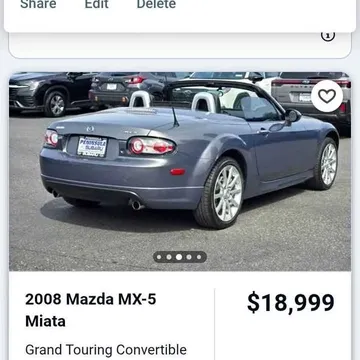Screen dimensions: 360x360
Task: Choose Delete from the top menu
Action: click(x=156, y=4)
